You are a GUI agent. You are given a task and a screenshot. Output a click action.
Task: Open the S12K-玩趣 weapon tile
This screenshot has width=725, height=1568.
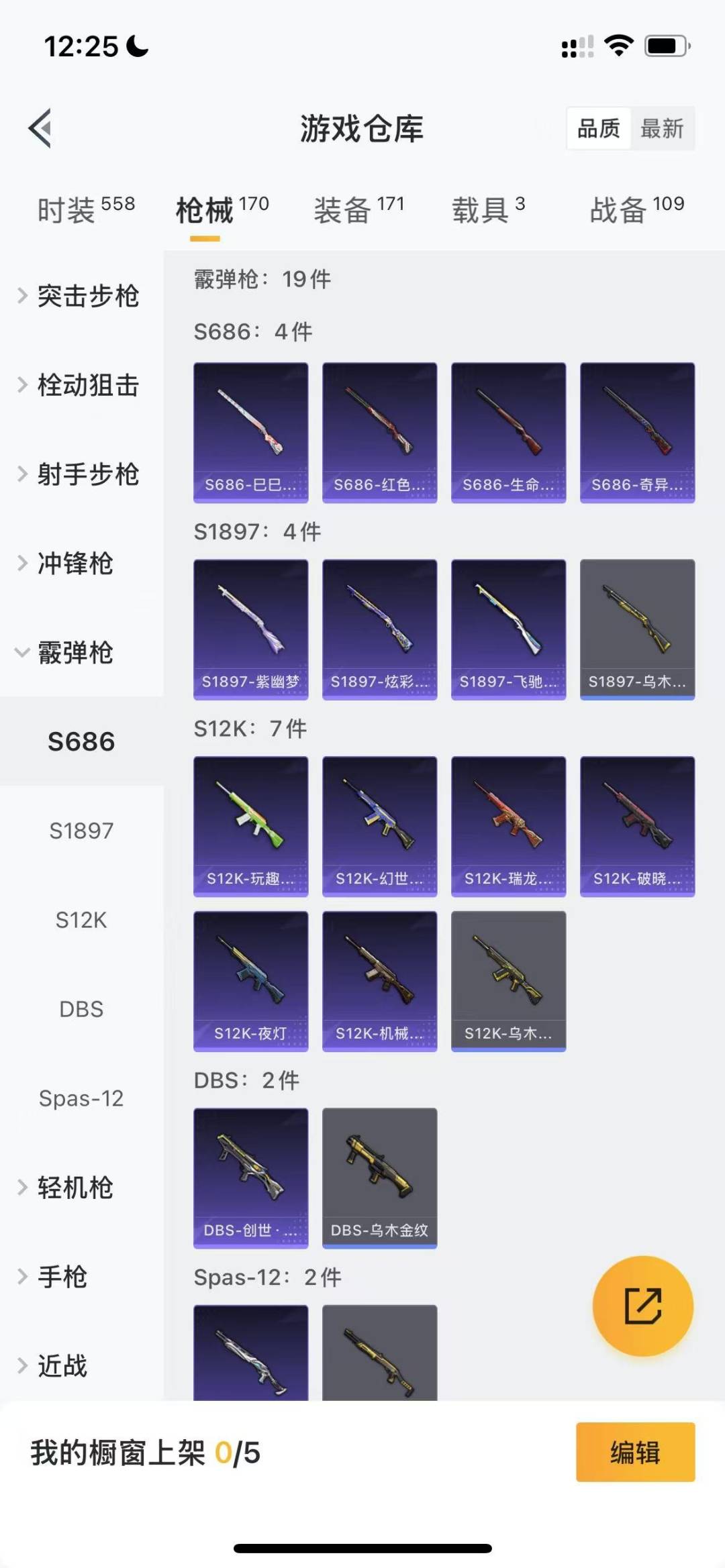coord(250,827)
